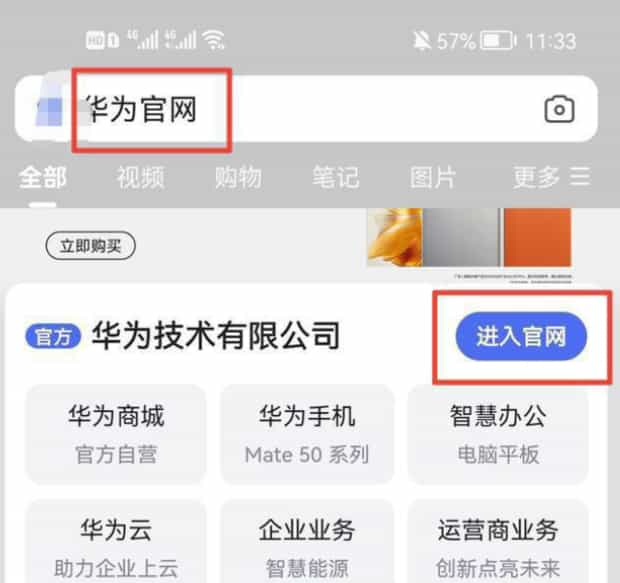Open the 华为商城 card
This screenshot has width=620, height=583.
click(x=116, y=434)
